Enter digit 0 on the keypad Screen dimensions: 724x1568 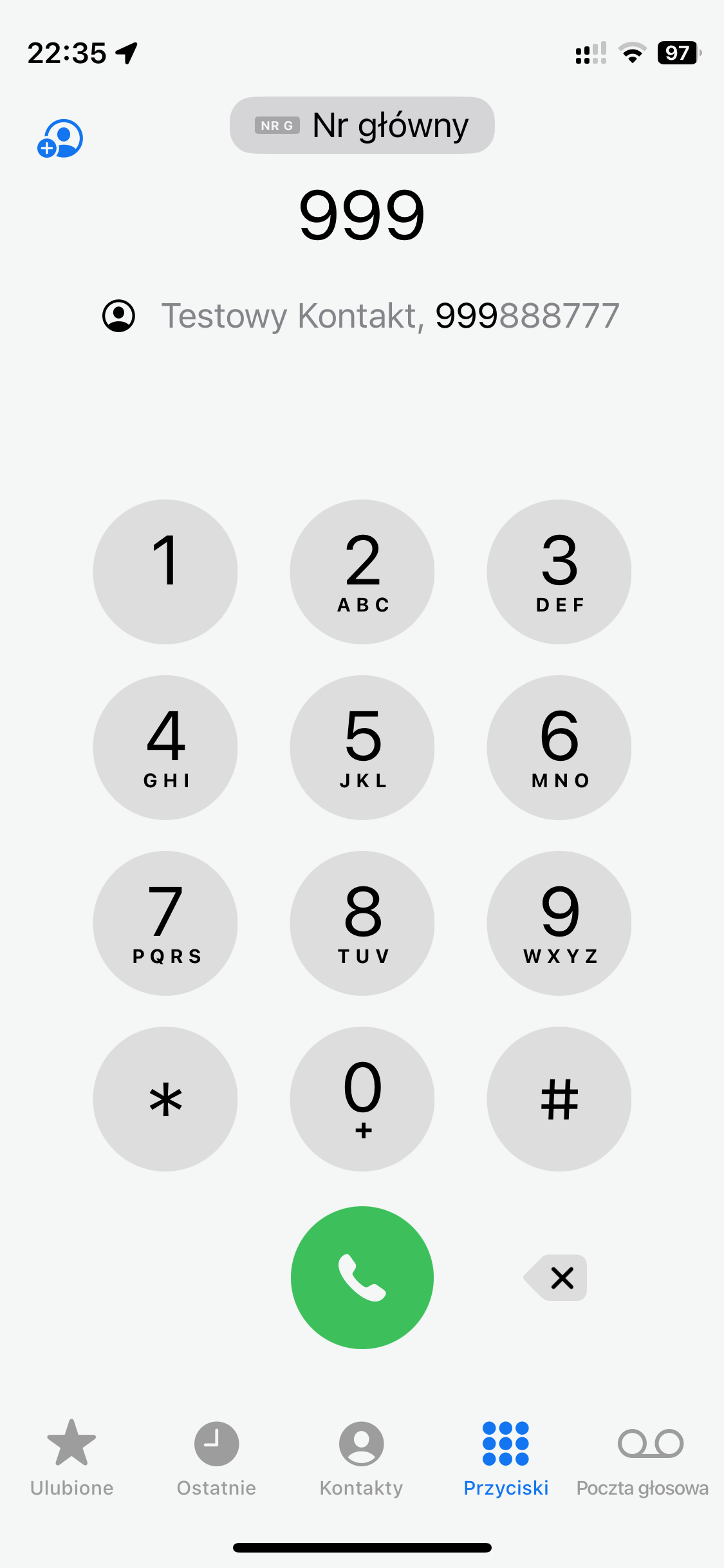[x=362, y=1099]
